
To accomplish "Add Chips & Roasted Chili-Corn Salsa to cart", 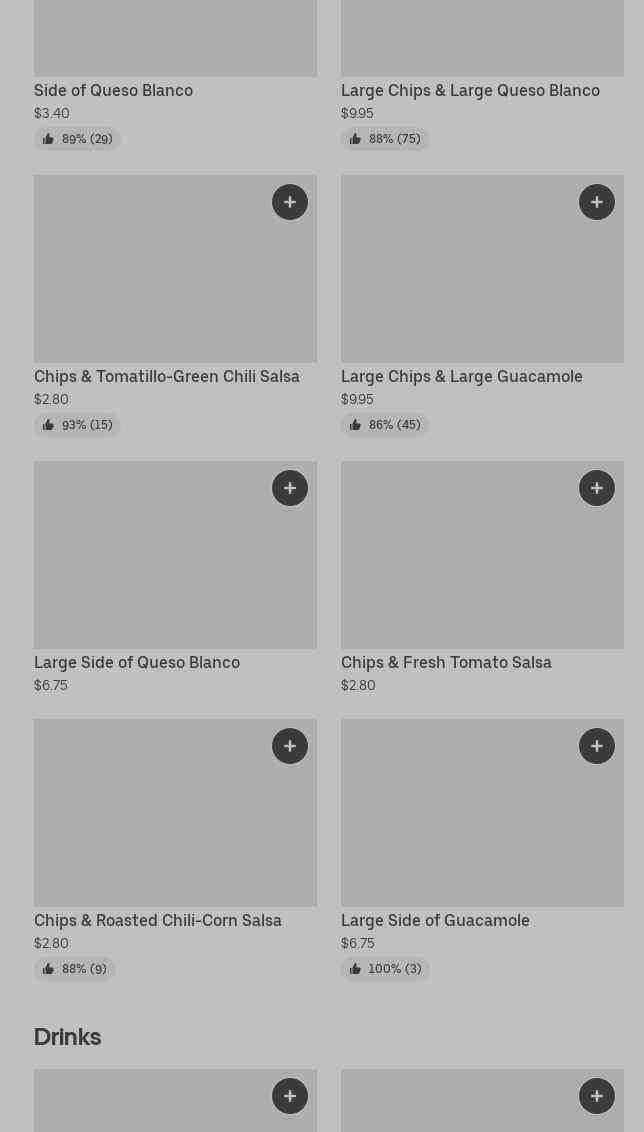I will [290, 746].
